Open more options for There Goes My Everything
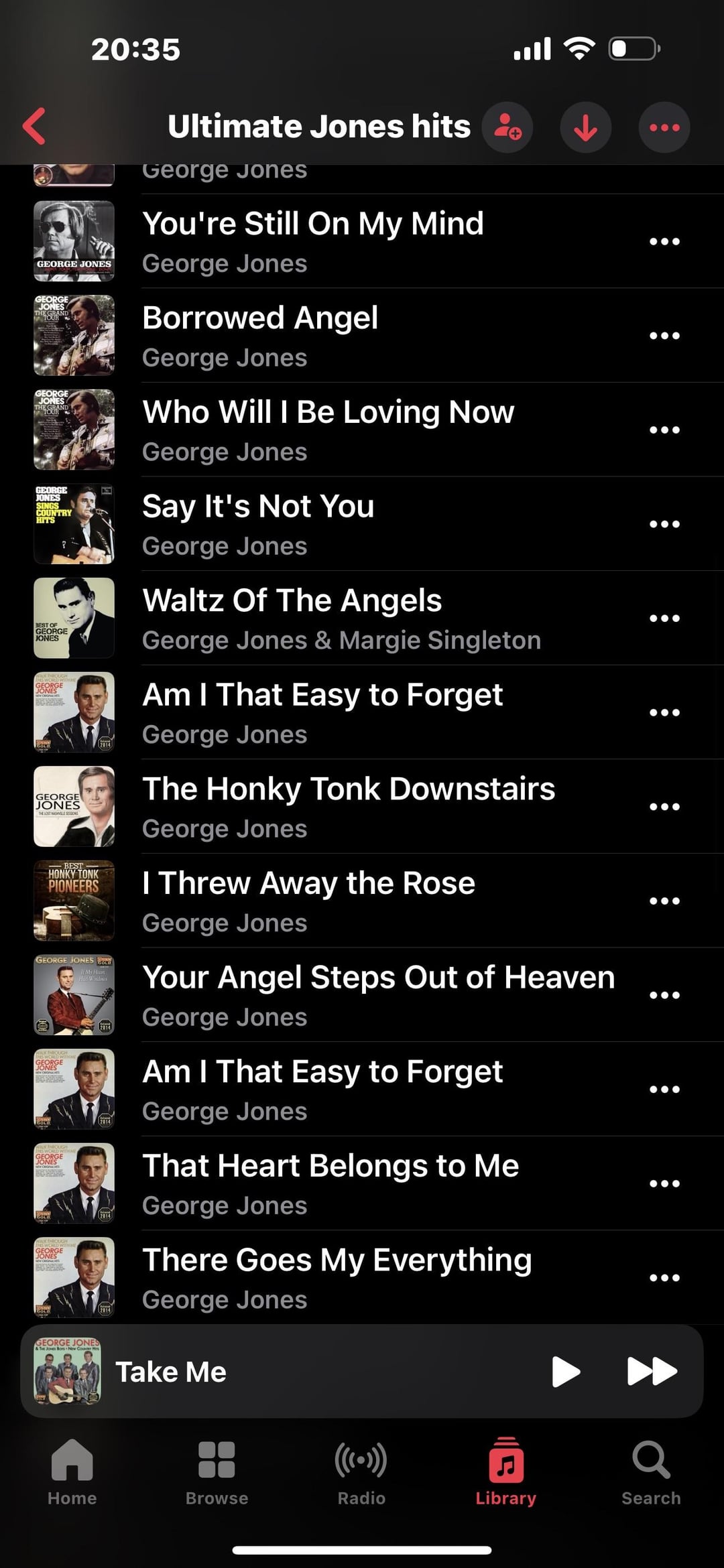 664,1278
